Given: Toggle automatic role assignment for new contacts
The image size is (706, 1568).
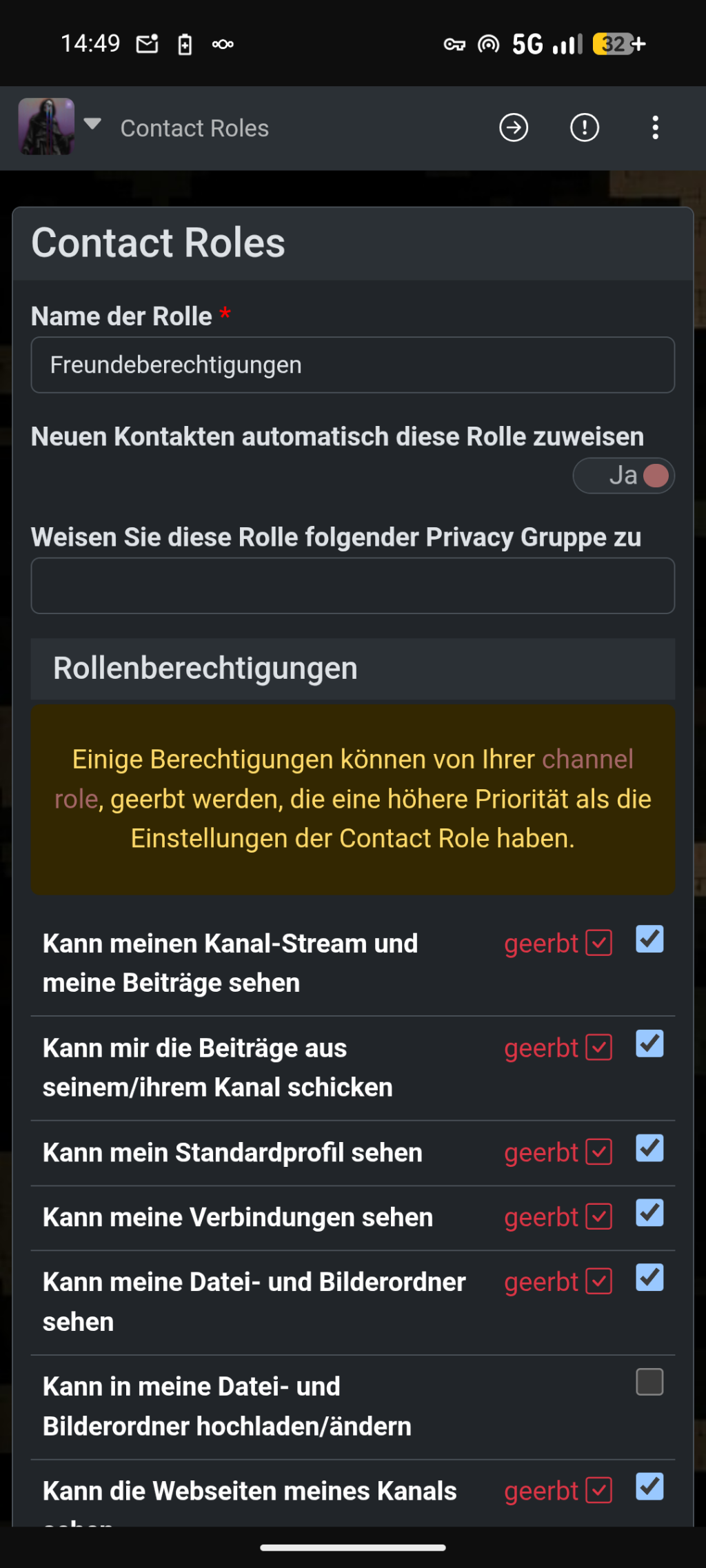Looking at the screenshot, I should pyautogui.click(x=623, y=476).
